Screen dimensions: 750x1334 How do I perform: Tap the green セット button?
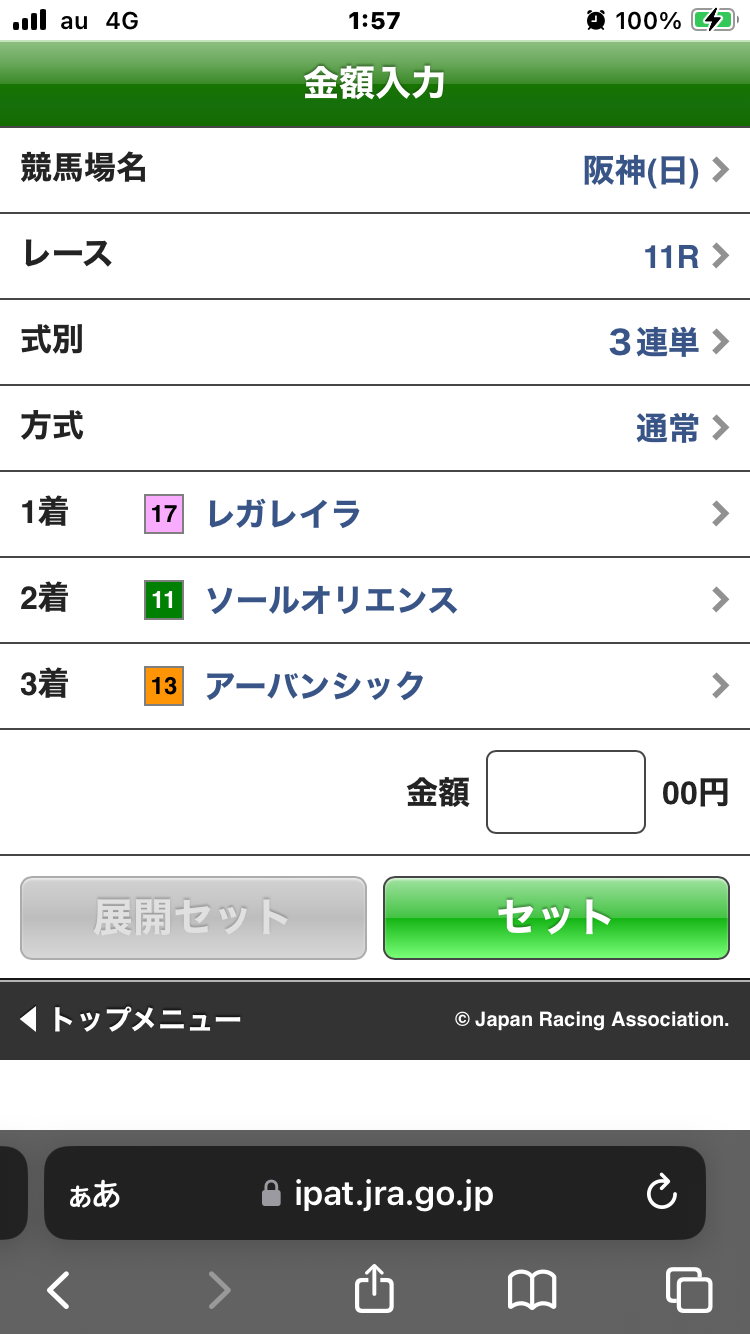(556, 918)
